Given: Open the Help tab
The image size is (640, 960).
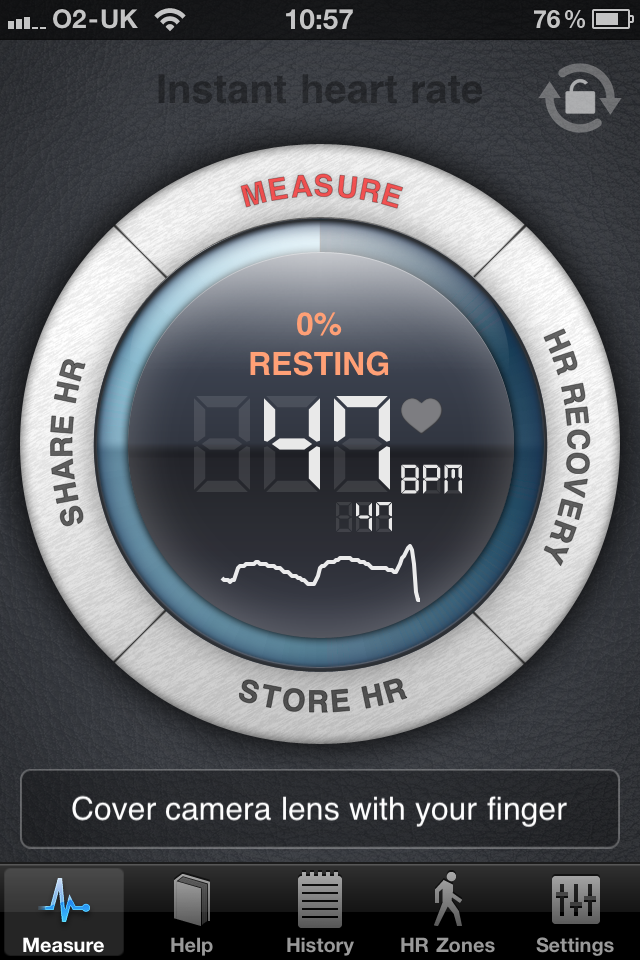Looking at the screenshot, I should coord(191,912).
